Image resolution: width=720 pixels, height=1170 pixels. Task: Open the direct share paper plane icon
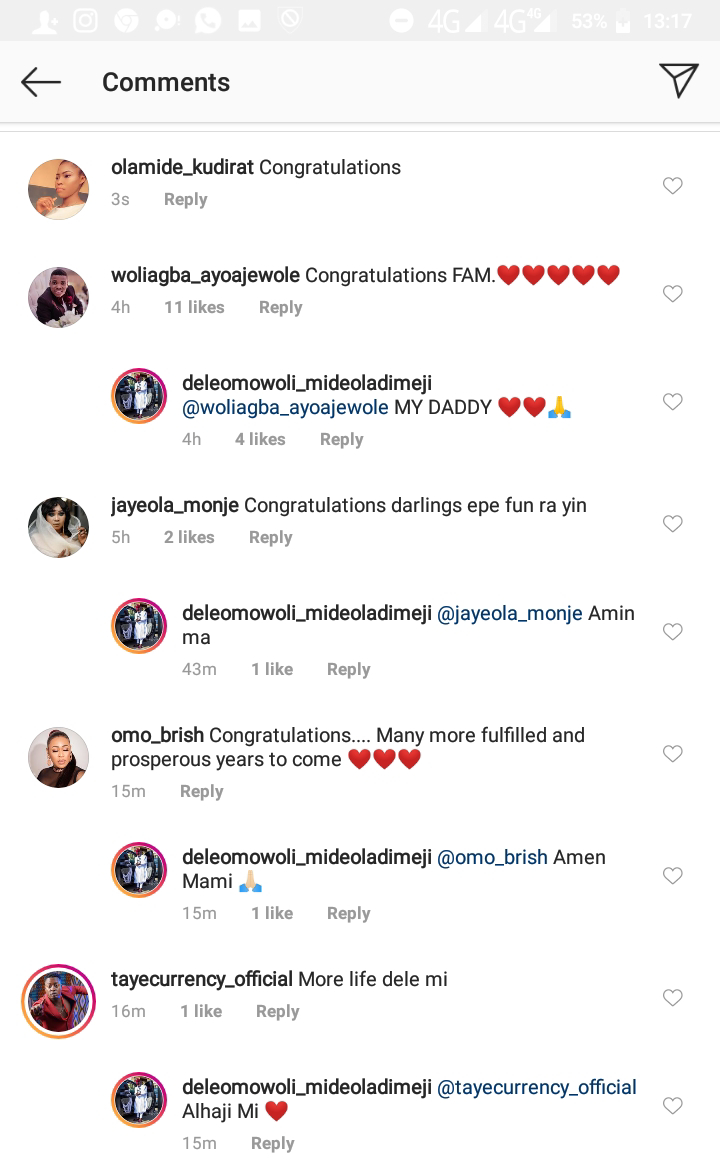pos(678,81)
